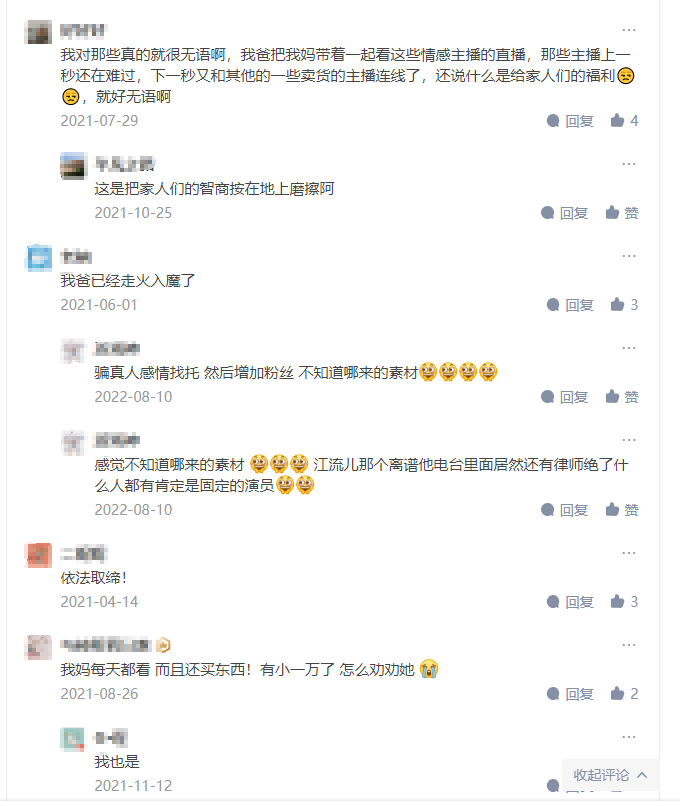Like the comment starting 骗真人感情找托
The image size is (680, 806).
tap(621, 397)
